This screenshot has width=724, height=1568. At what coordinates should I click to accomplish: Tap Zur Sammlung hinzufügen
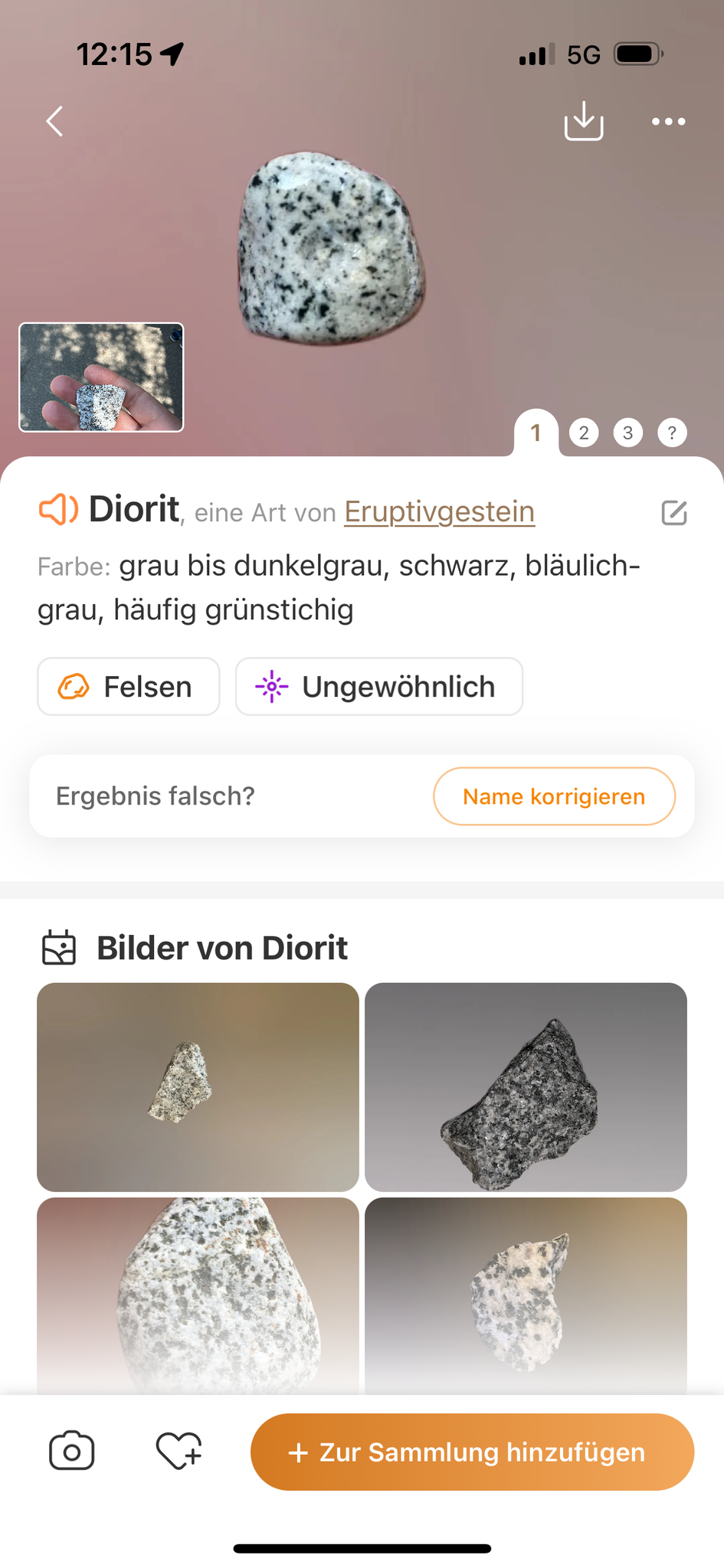pos(472,1452)
